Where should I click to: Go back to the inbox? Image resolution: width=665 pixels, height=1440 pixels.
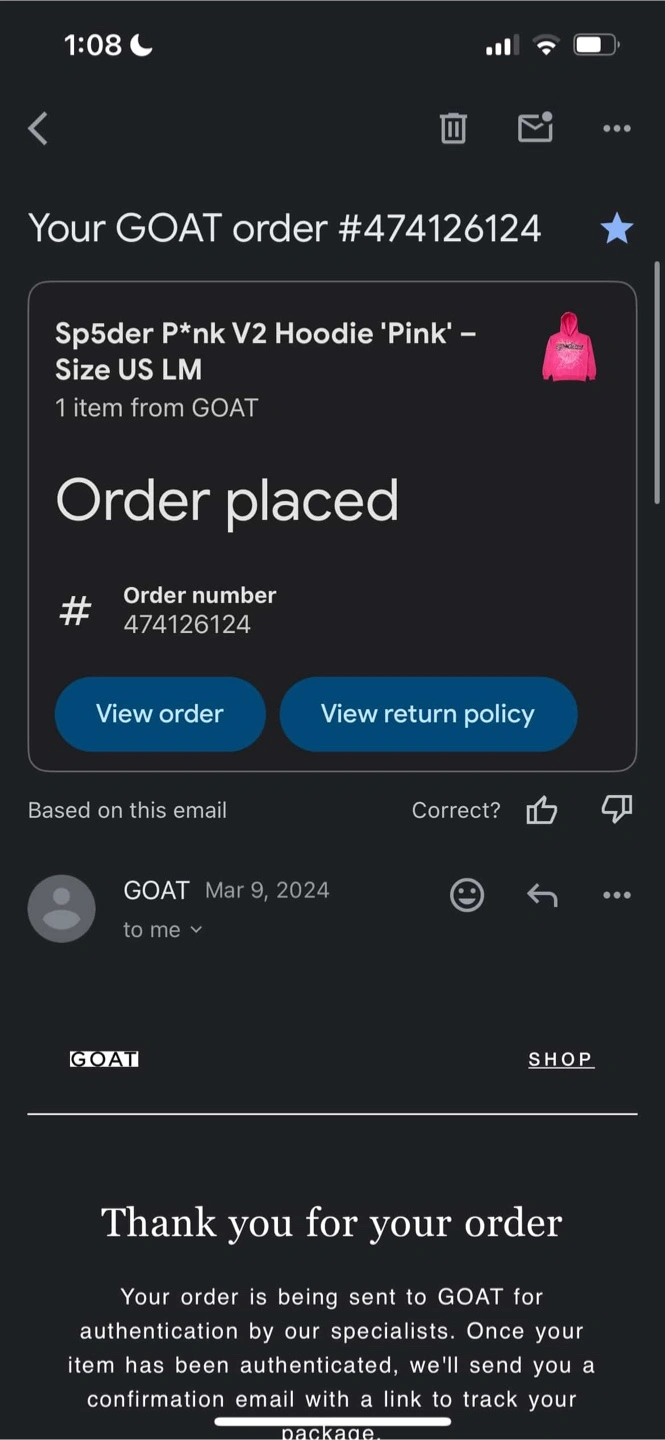(x=38, y=129)
